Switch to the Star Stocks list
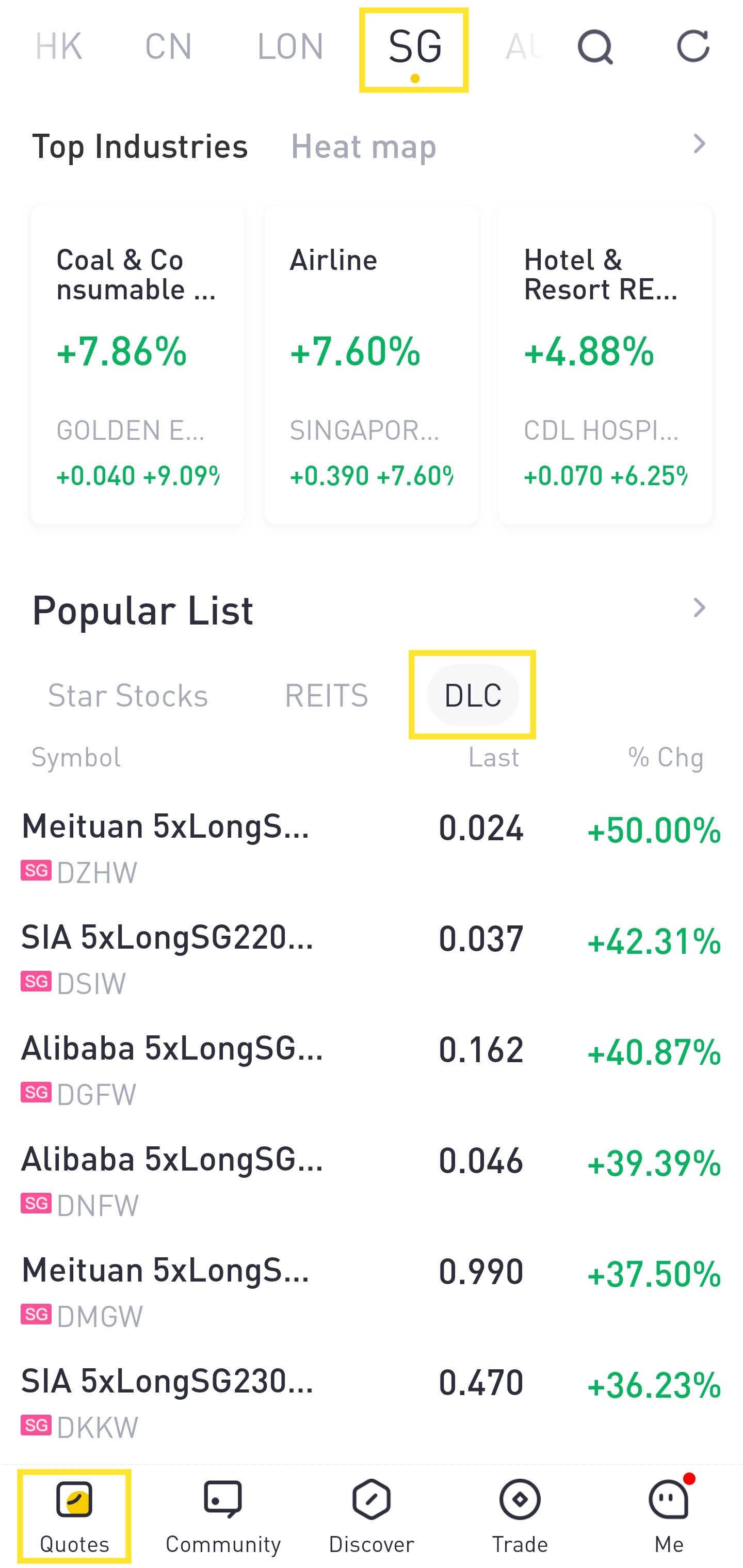This screenshot has width=743, height=1568. click(128, 695)
